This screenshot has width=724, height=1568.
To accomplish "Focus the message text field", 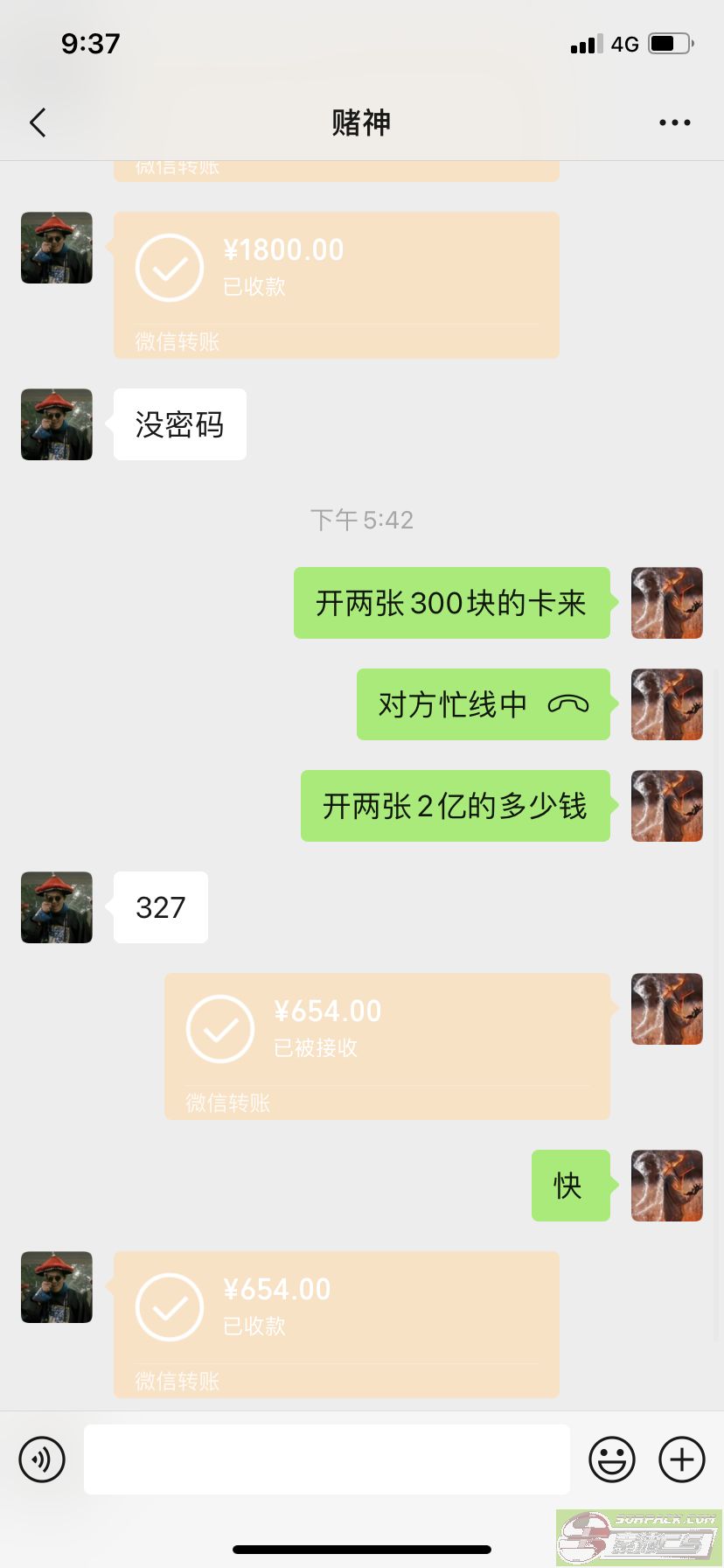I will pyautogui.click(x=327, y=1459).
